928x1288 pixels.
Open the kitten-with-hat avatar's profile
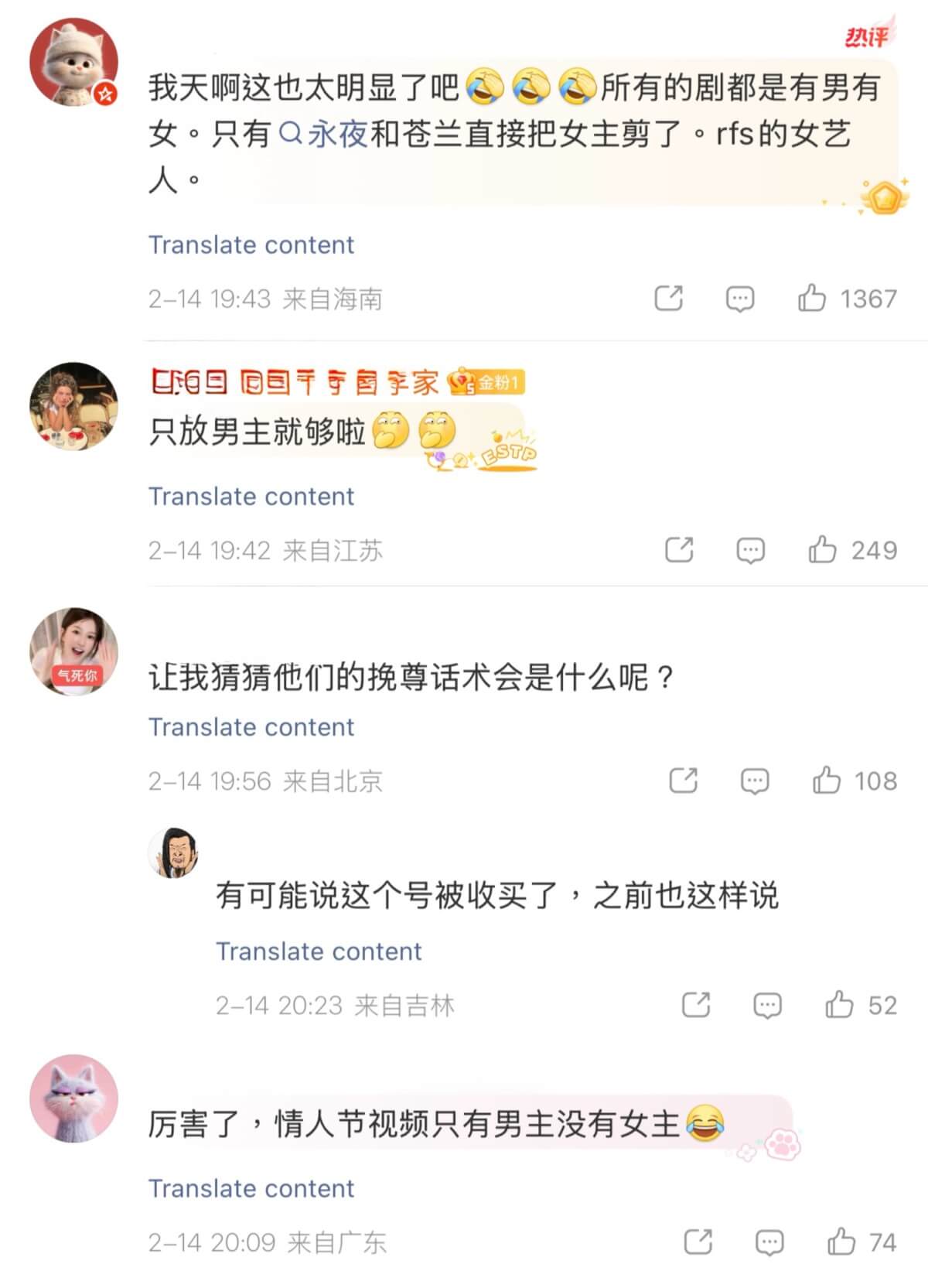coord(73,62)
